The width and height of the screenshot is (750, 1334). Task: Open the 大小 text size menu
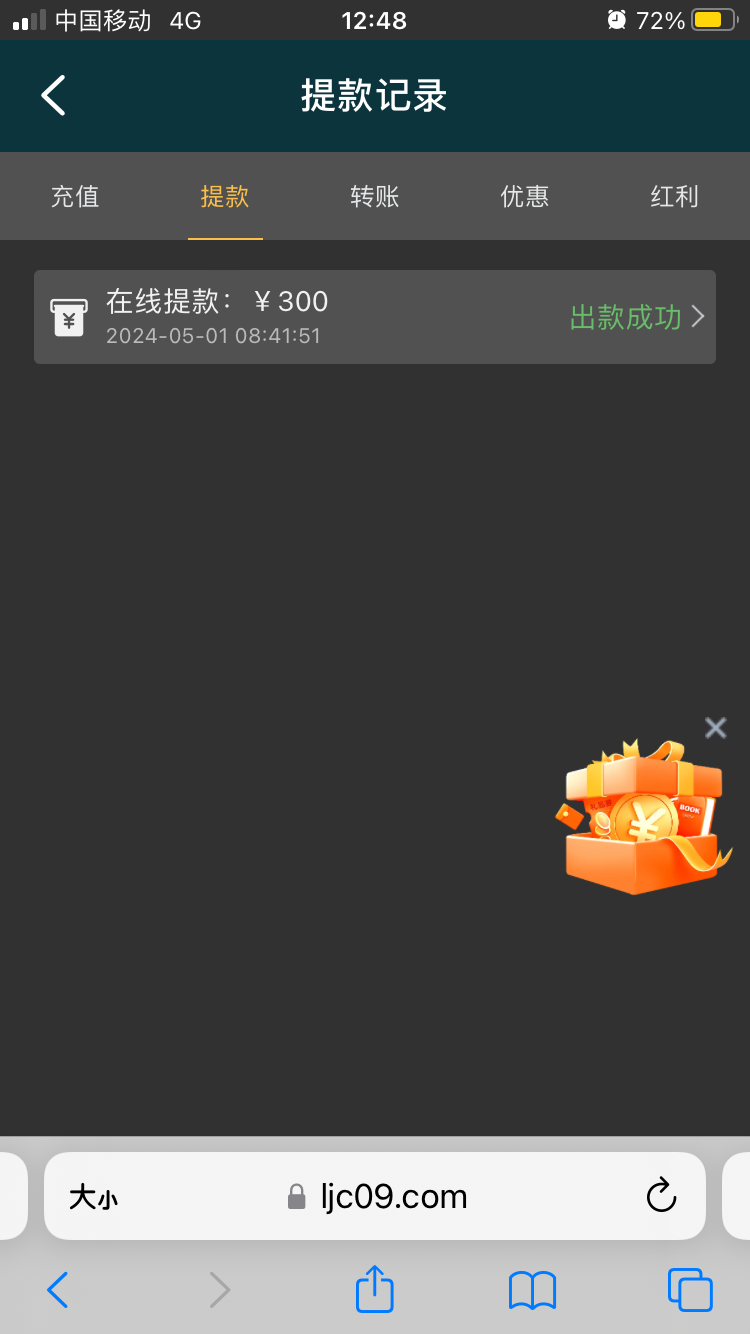(93, 1197)
